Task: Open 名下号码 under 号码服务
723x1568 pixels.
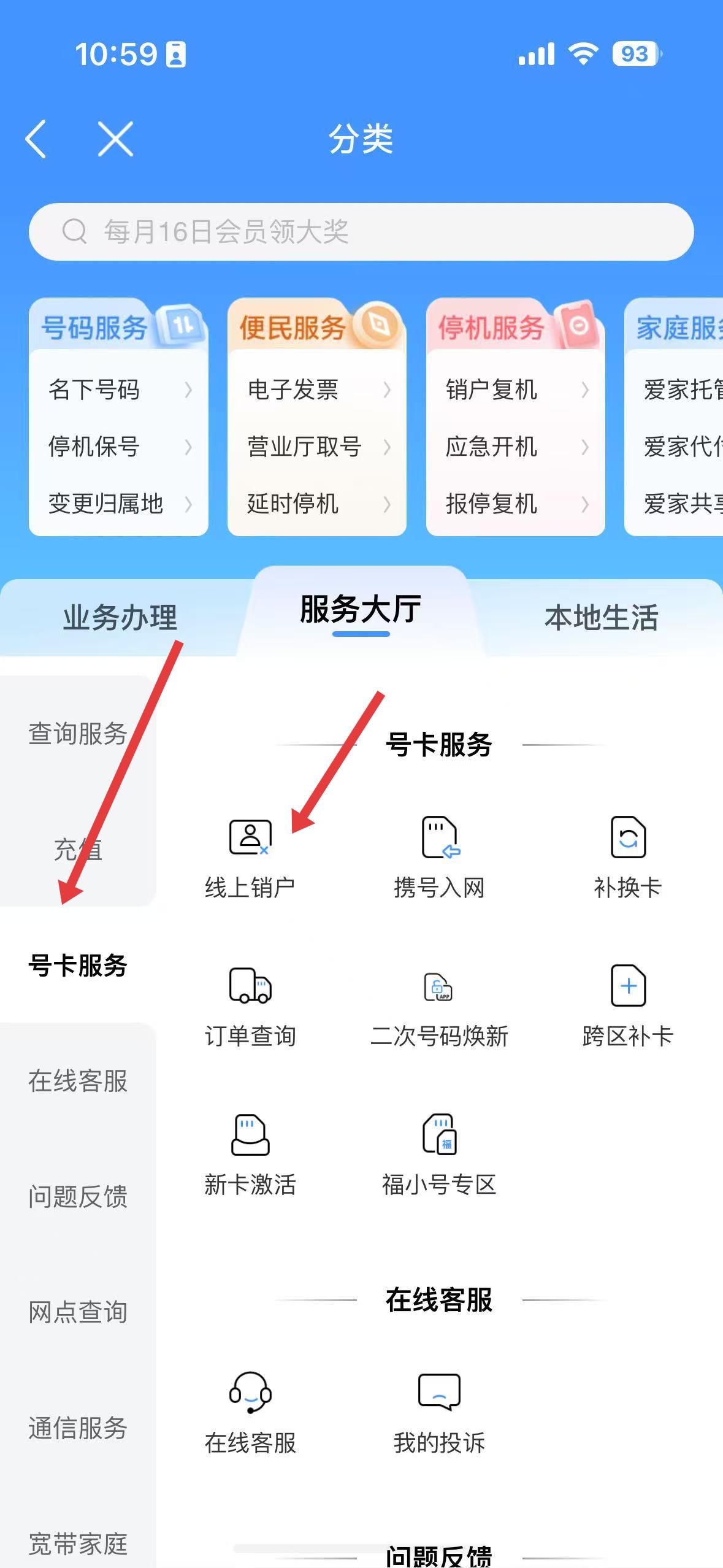Action: point(119,390)
